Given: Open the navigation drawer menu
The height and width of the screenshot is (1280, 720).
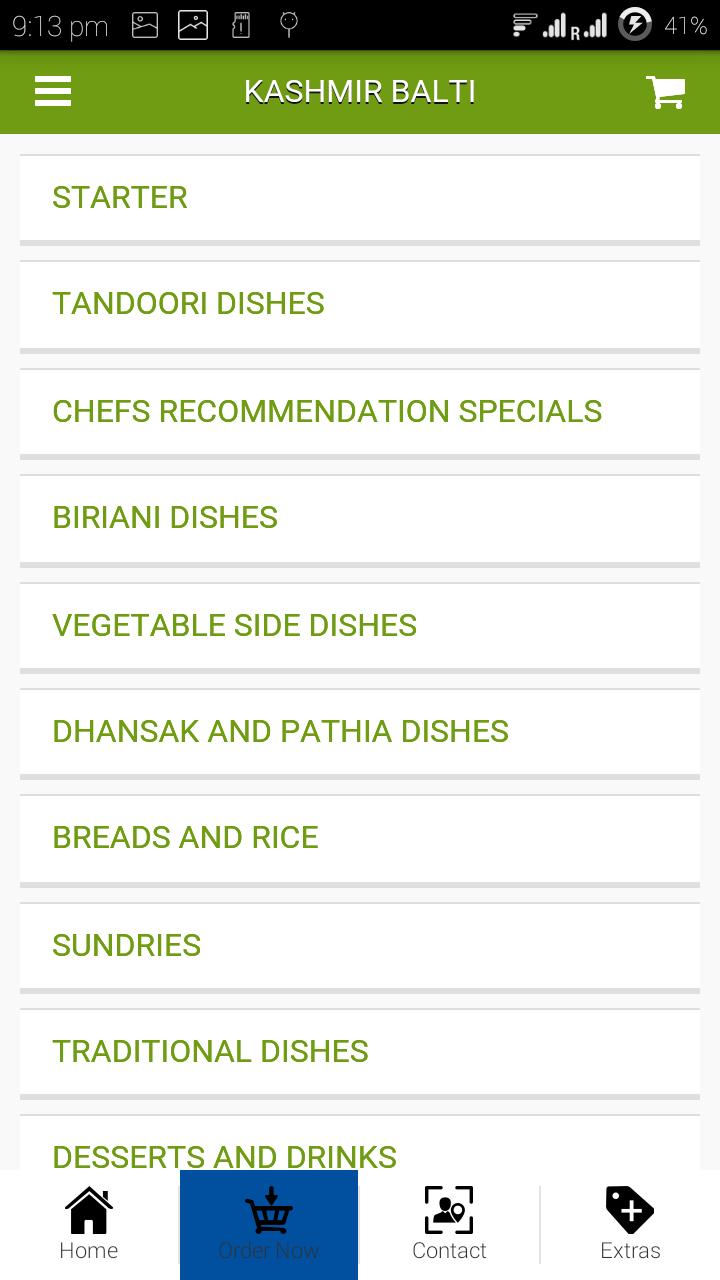Looking at the screenshot, I should 52,91.
